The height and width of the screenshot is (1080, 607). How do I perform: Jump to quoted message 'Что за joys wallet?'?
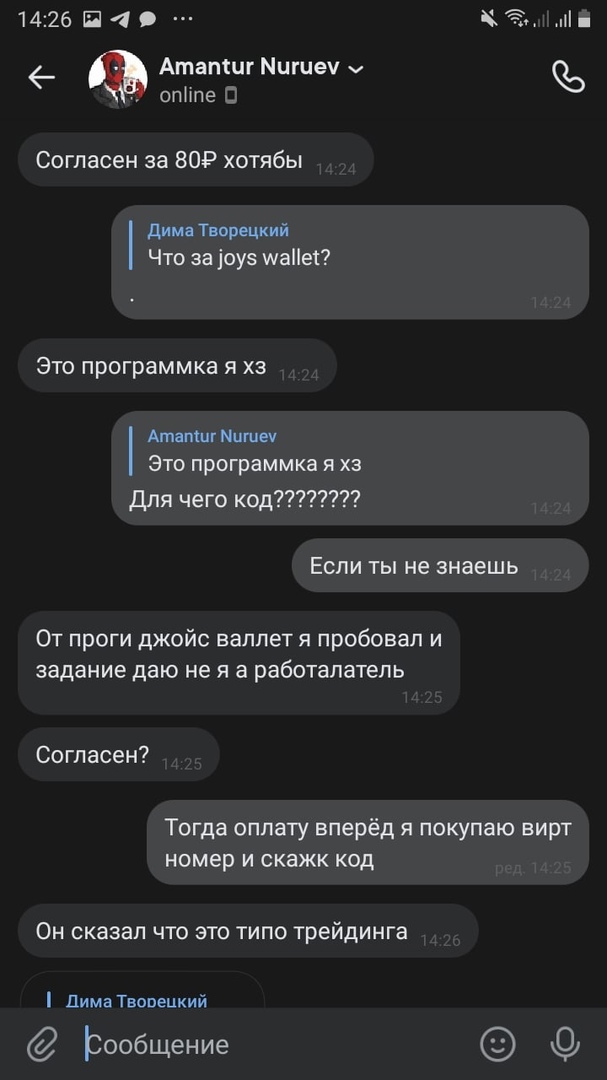coord(240,245)
